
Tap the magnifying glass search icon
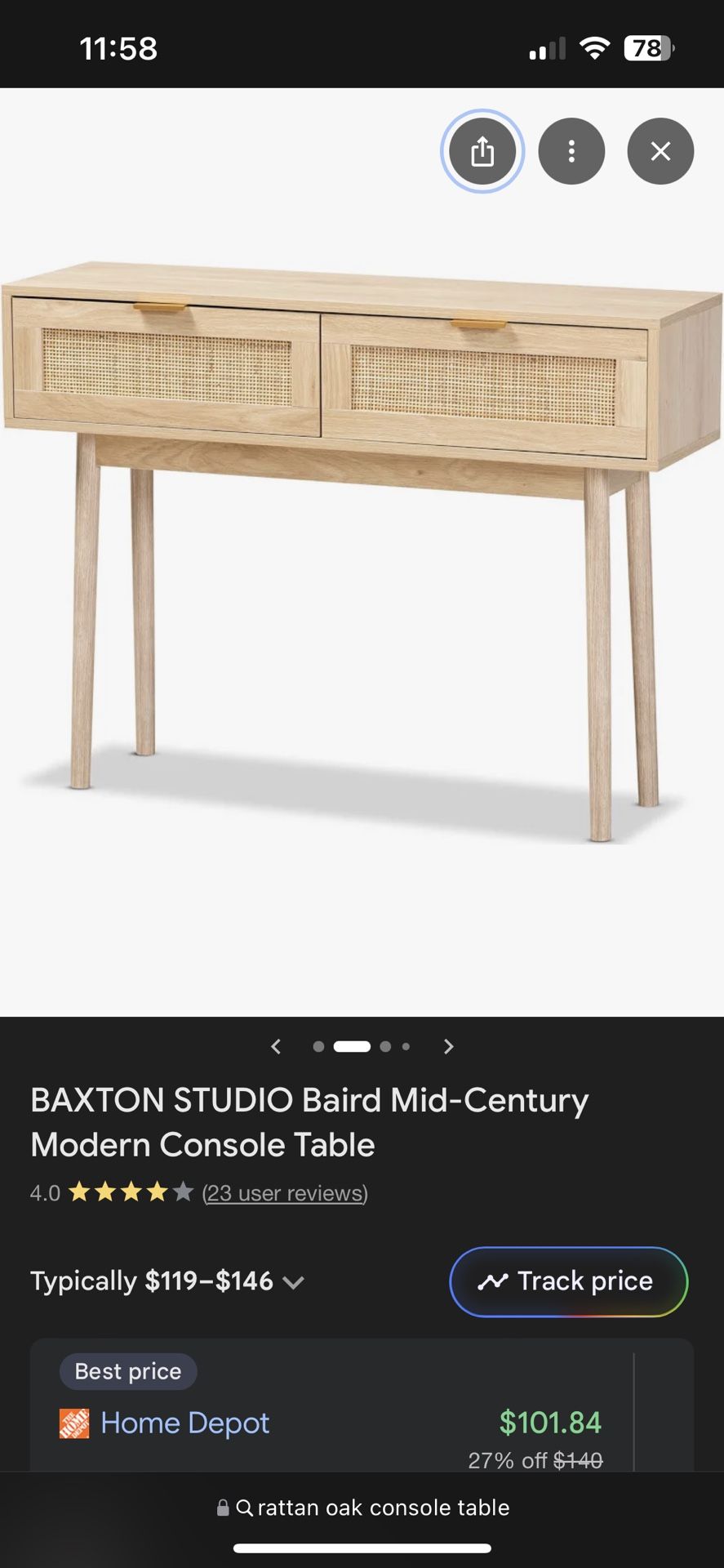(244, 1508)
